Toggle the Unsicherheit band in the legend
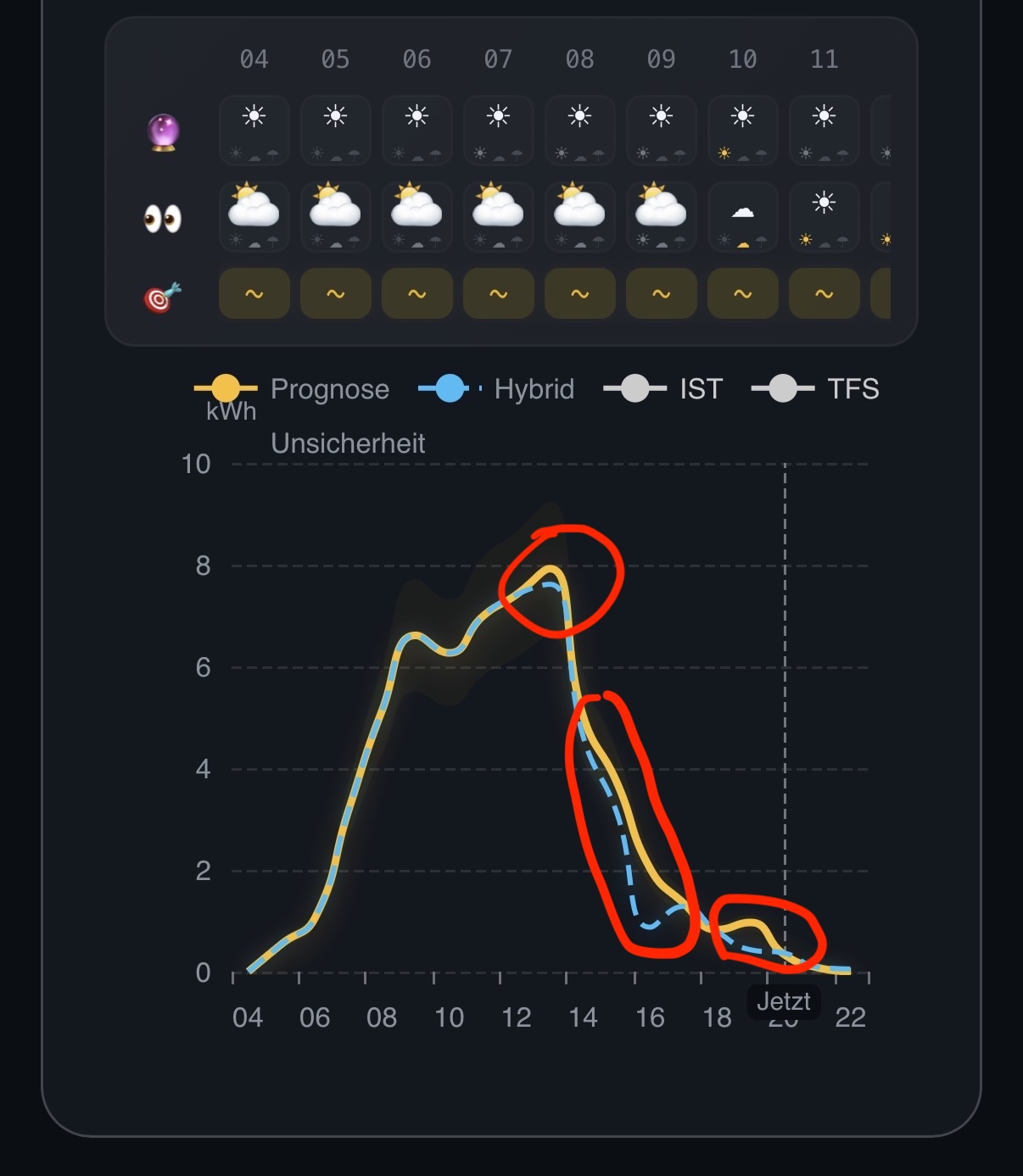Viewport: 1023px width, 1176px height. pos(348,443)
